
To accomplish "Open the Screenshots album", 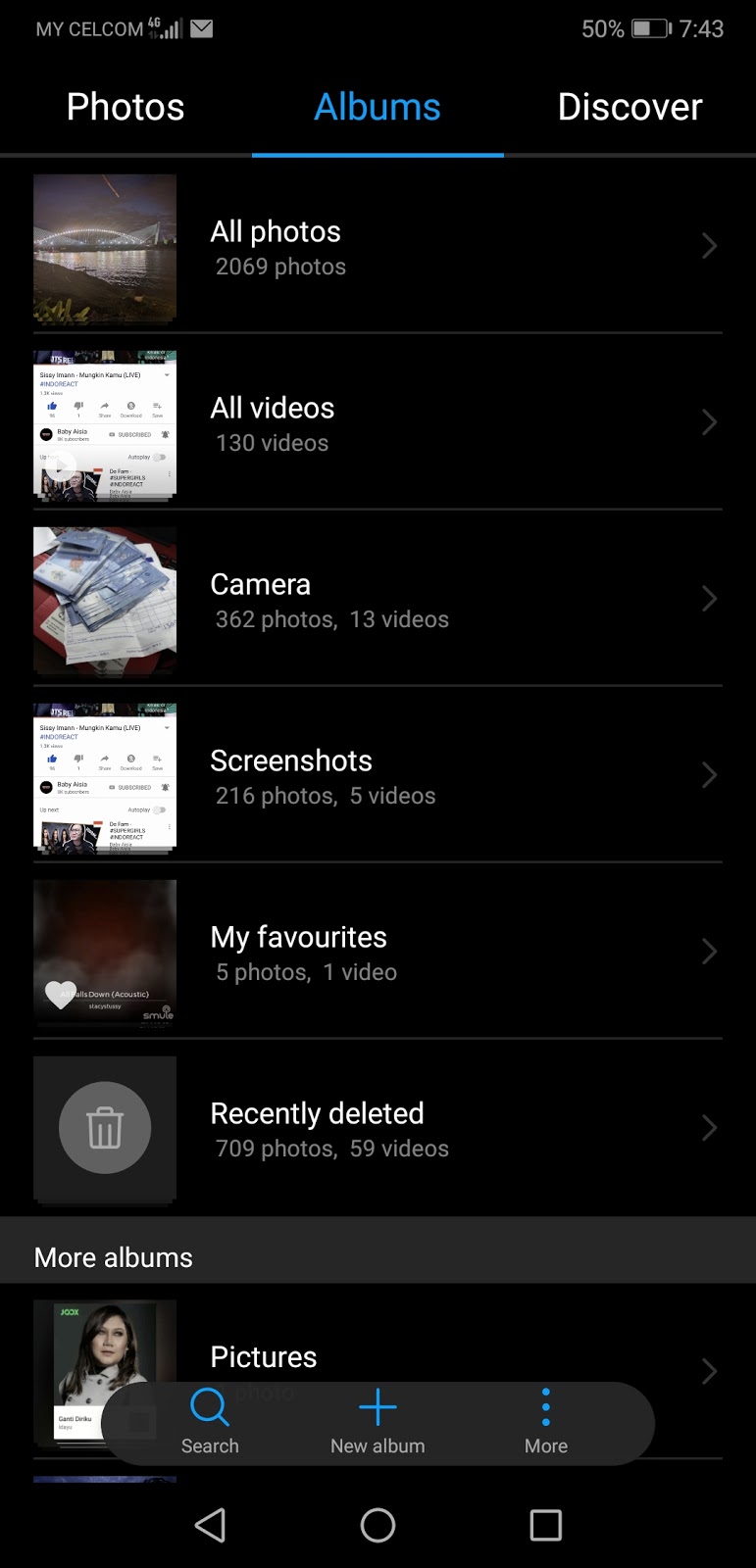I will [378, 775].
